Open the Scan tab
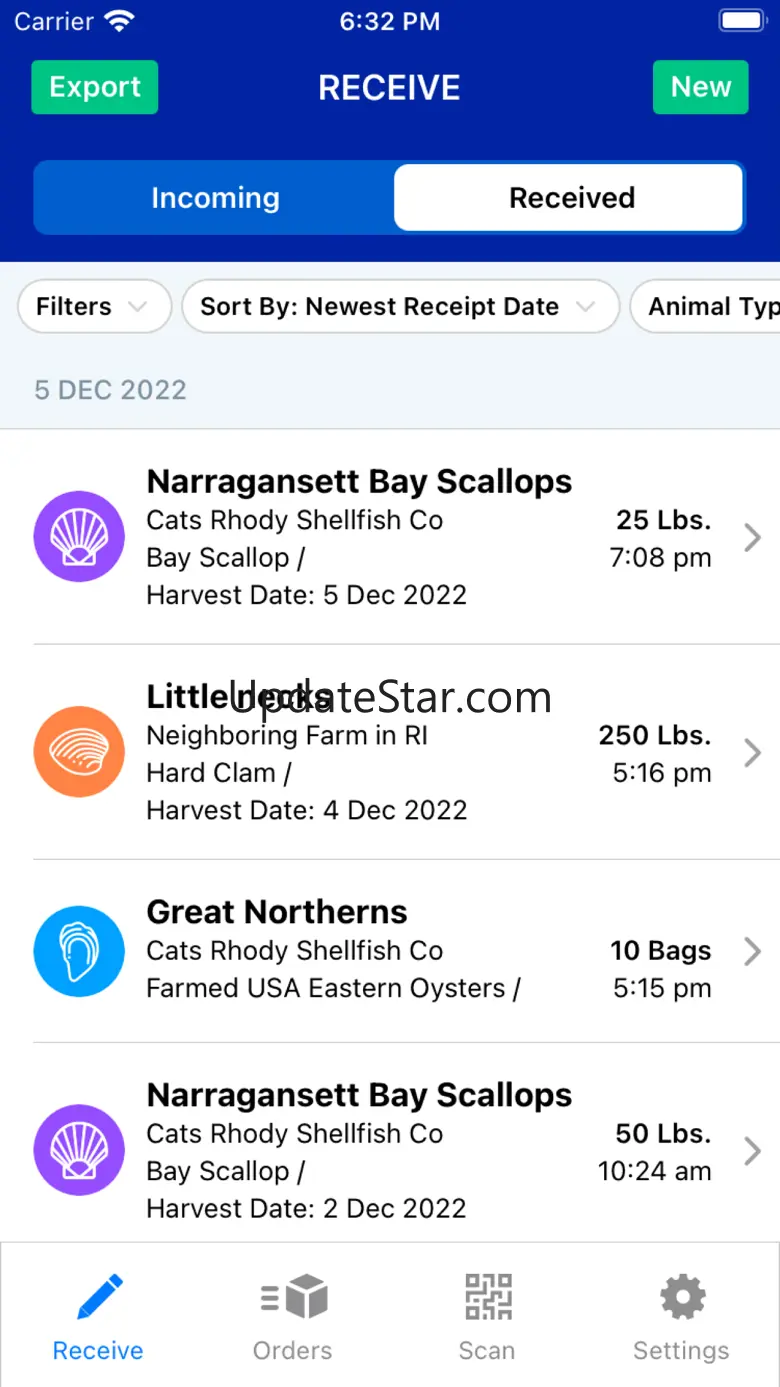 [x=487, y=1316]
